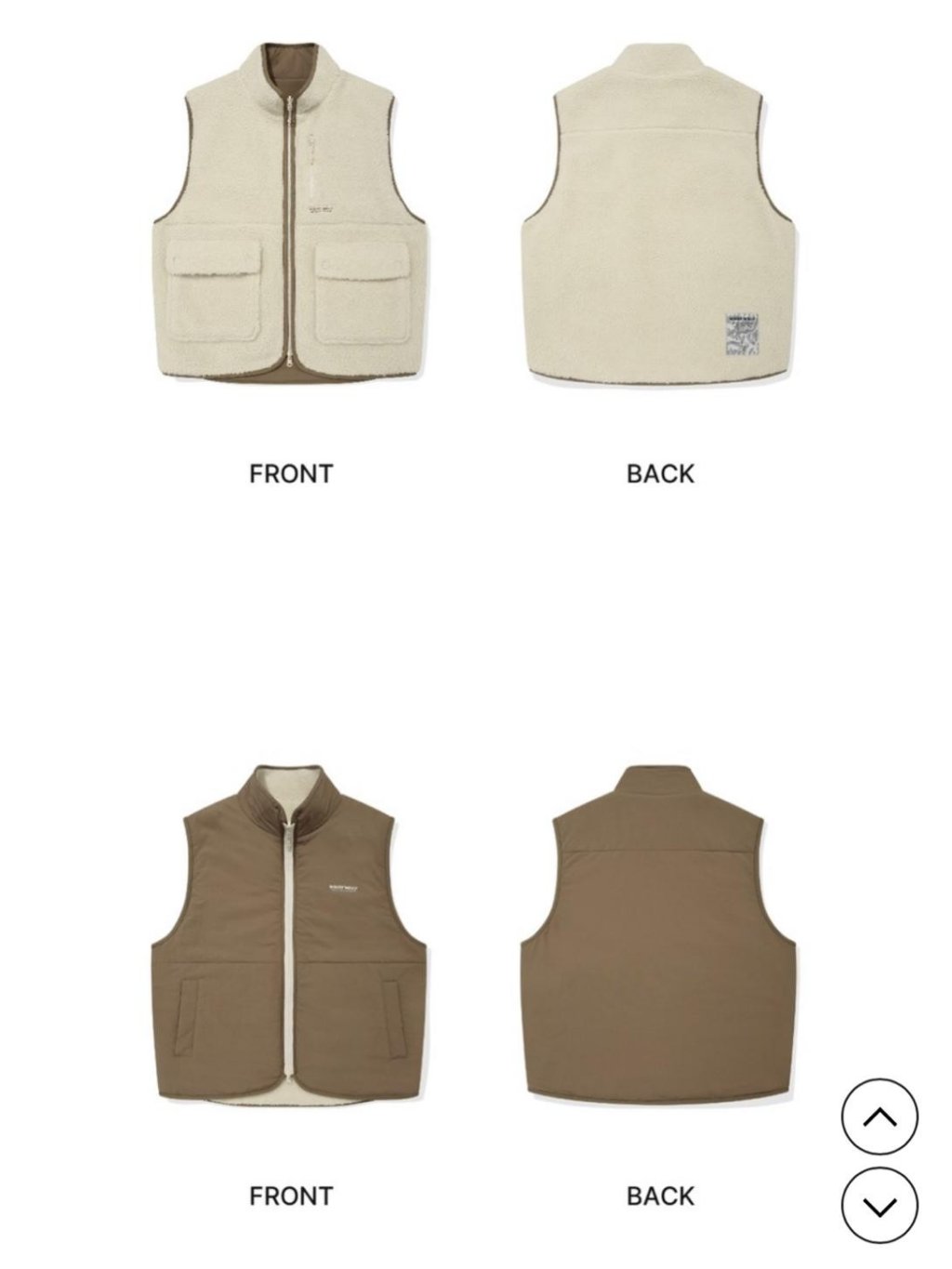This screenshot has width=952, height=1269.
Task: Jump to top with the up arrow button
Action: pyautogui.click(x=879, y=1117)
